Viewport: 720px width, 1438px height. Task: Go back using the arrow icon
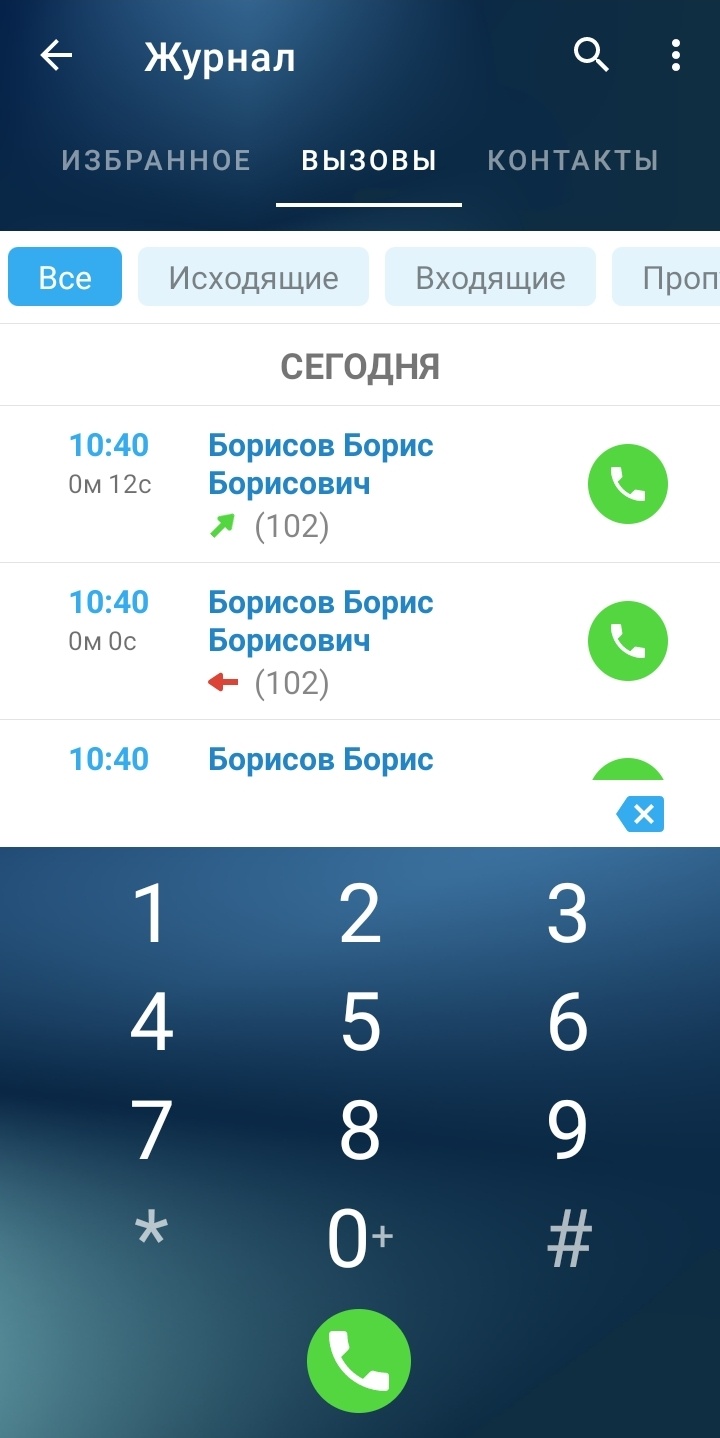pos(57,57)
